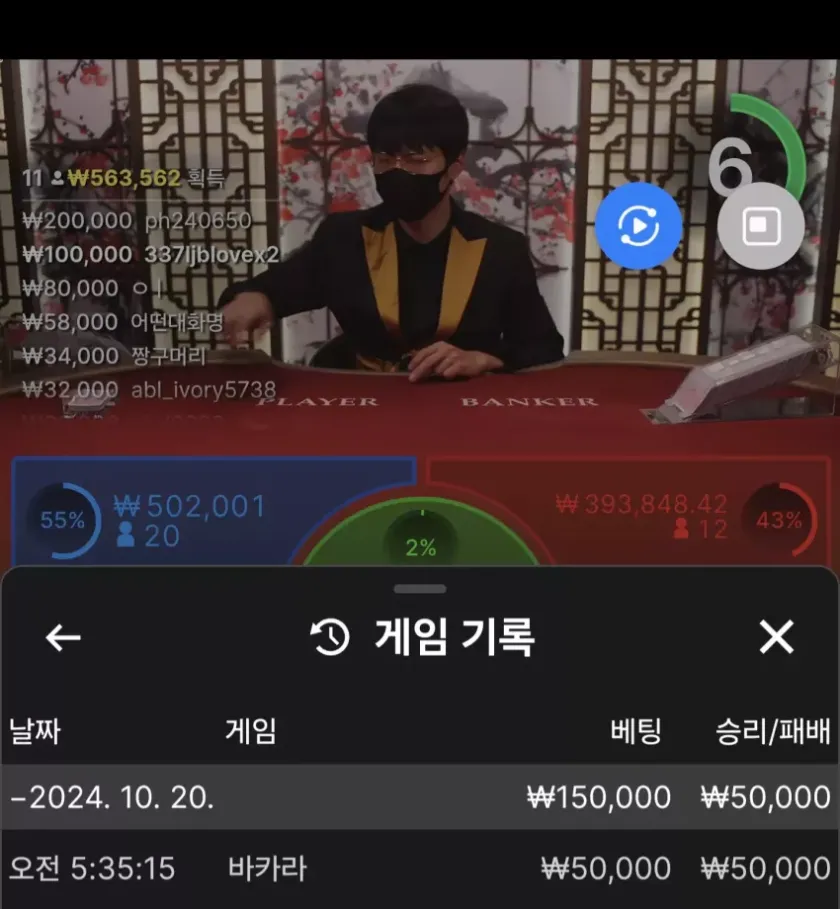Screen dimensions: 840x909
Task: Select the green tie bet area
Action: [421, 545]
